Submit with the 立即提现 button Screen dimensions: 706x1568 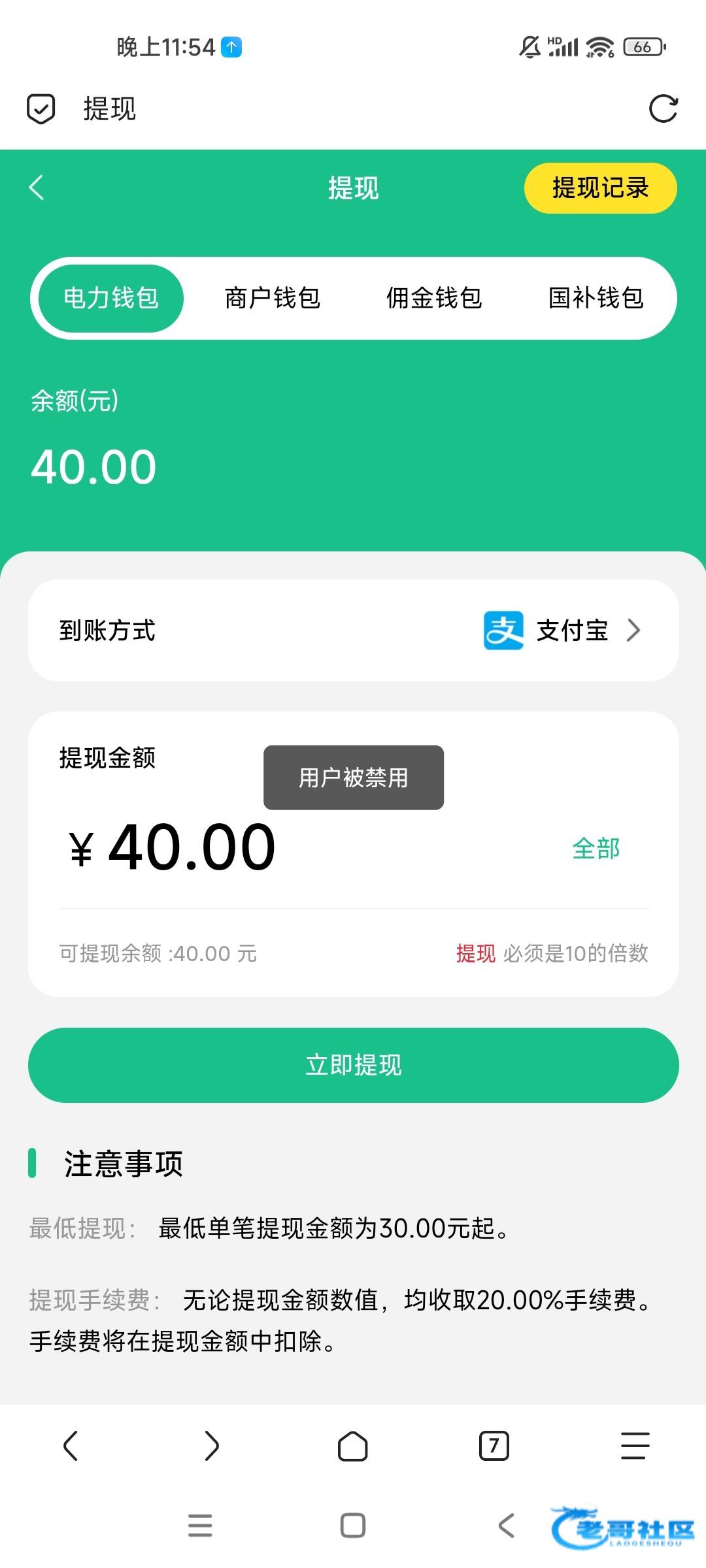[353, 1065]
